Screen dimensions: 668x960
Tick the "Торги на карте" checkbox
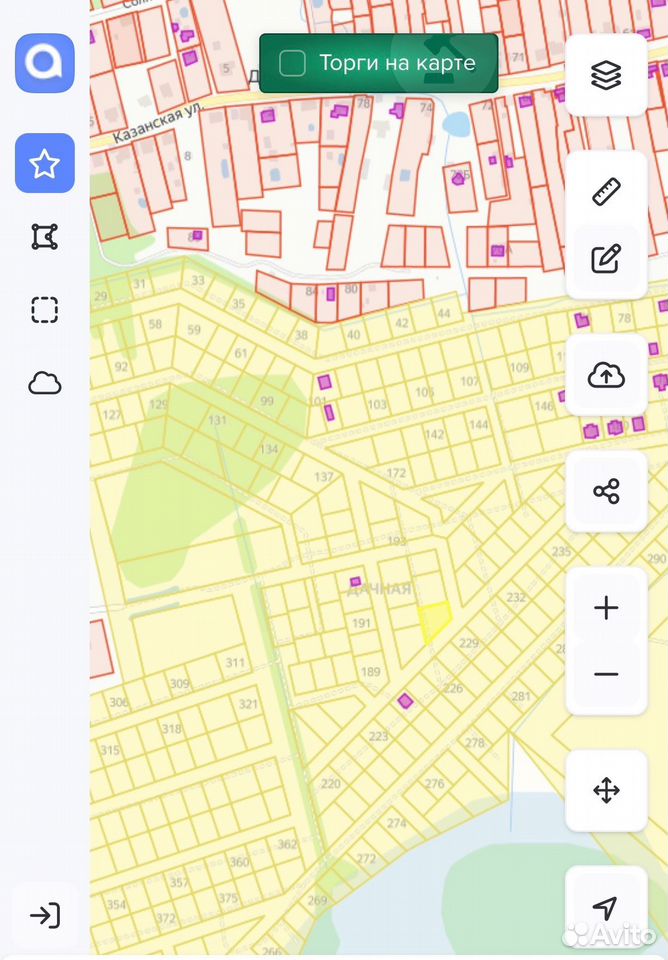point(292,63)
